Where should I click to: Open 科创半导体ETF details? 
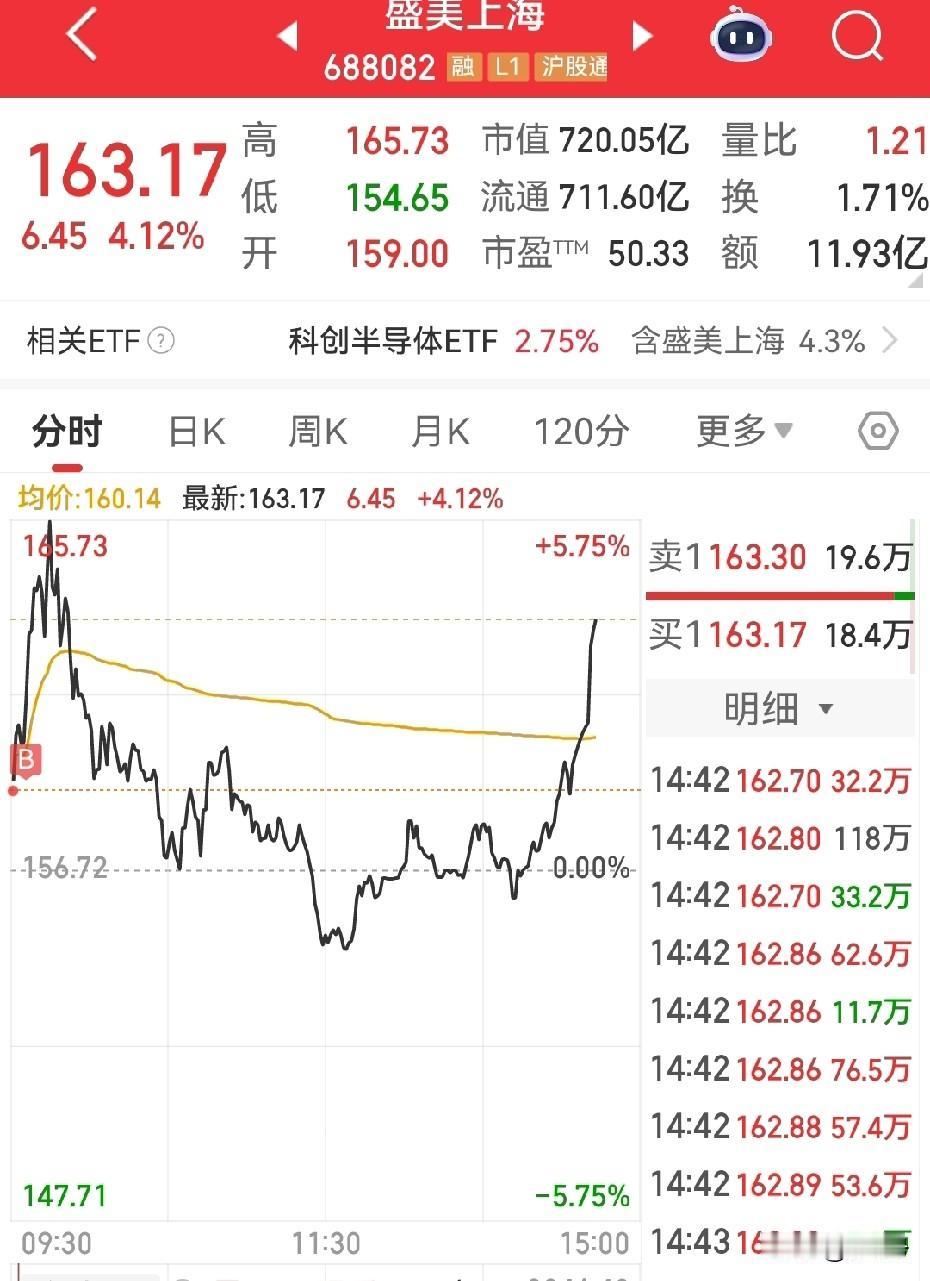click(390, 341)
